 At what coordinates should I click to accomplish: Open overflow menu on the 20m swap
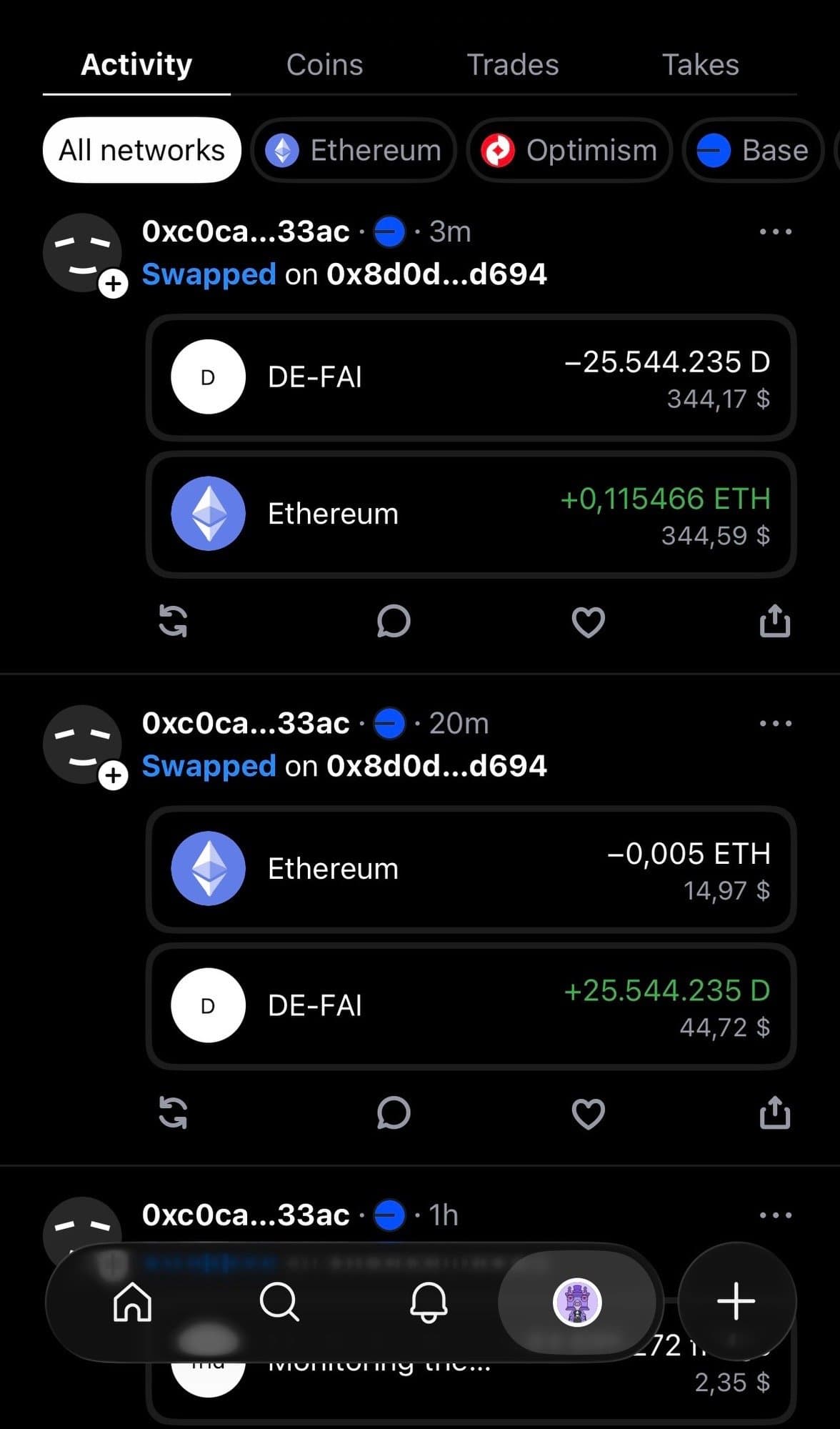click(x=775, y=723)
